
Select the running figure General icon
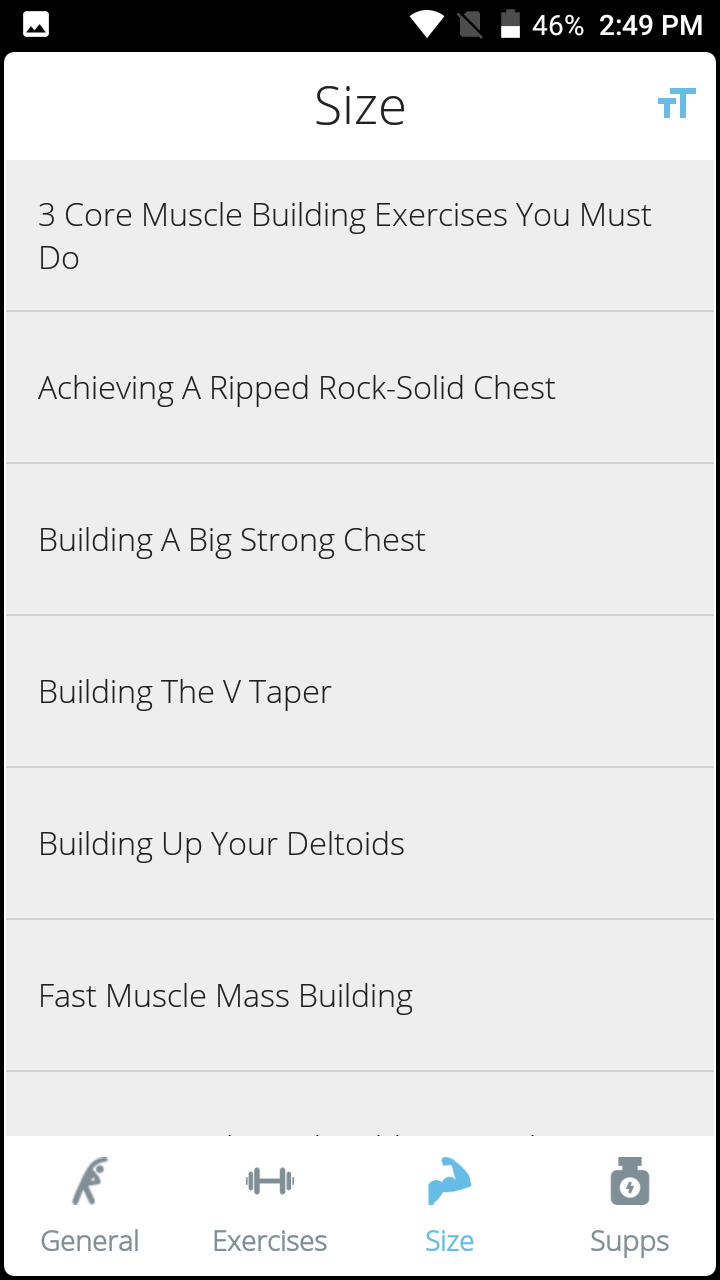click(90, 1182)
